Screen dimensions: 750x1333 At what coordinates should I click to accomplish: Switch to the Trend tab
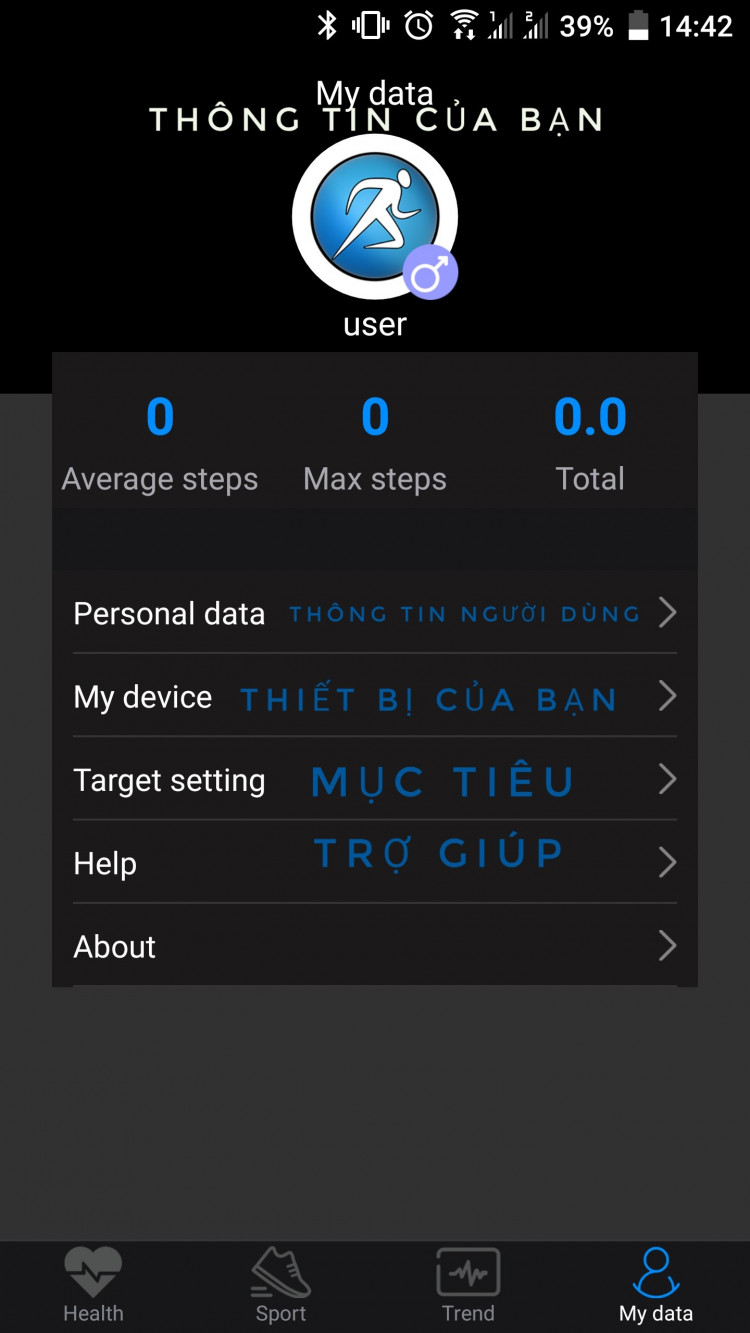pyautogui.click(x=468, y=1286)
